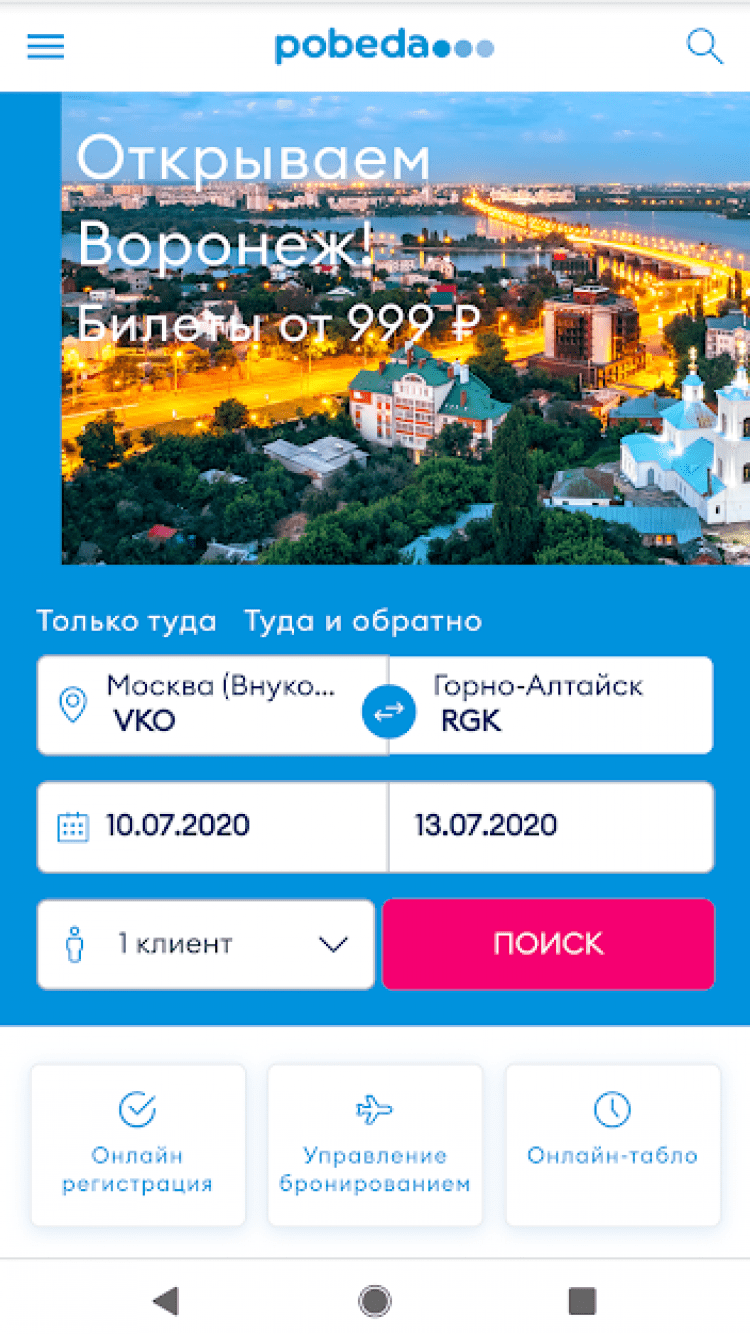Open the hamburger menu

45,47
